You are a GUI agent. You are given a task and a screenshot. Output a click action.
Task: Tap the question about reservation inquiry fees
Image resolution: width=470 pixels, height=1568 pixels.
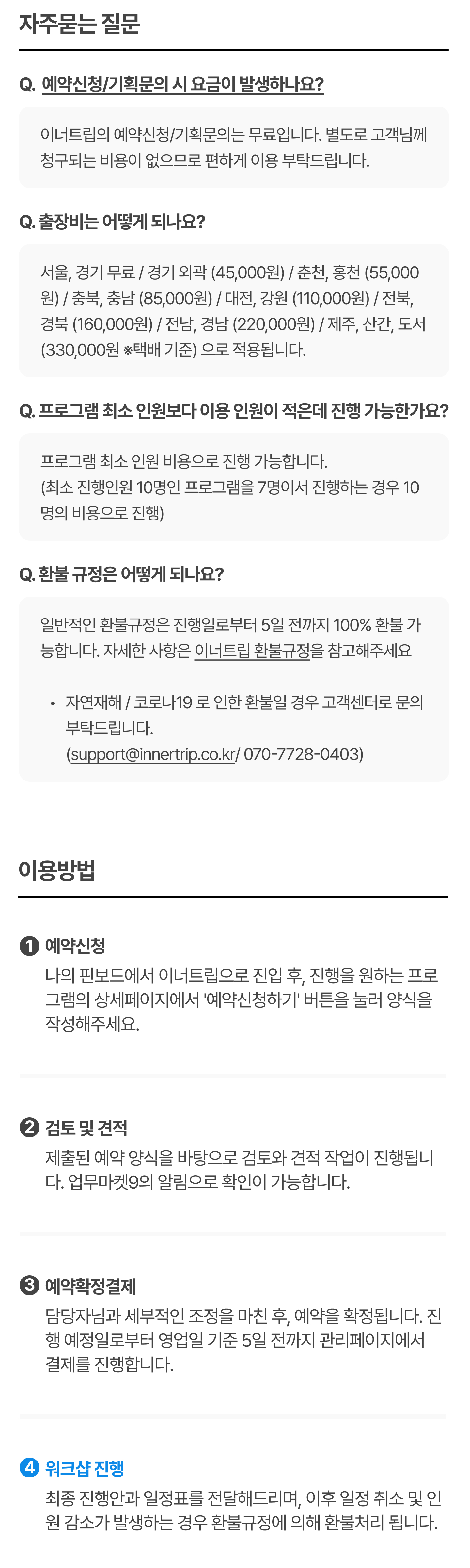click(x=182, y=84)
